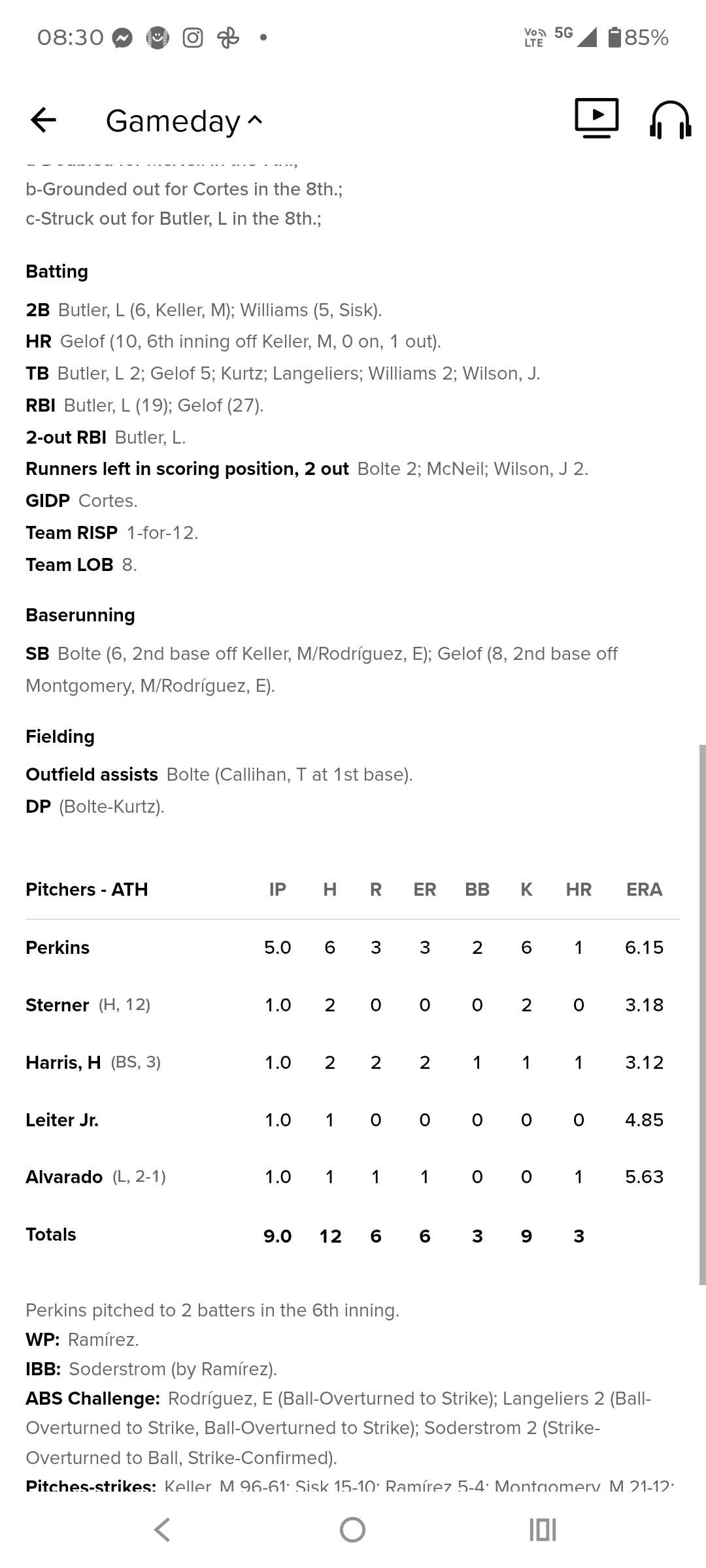Open the audio headphones icon
Screen dimensions: 706x1568
(x=670, y=120)
